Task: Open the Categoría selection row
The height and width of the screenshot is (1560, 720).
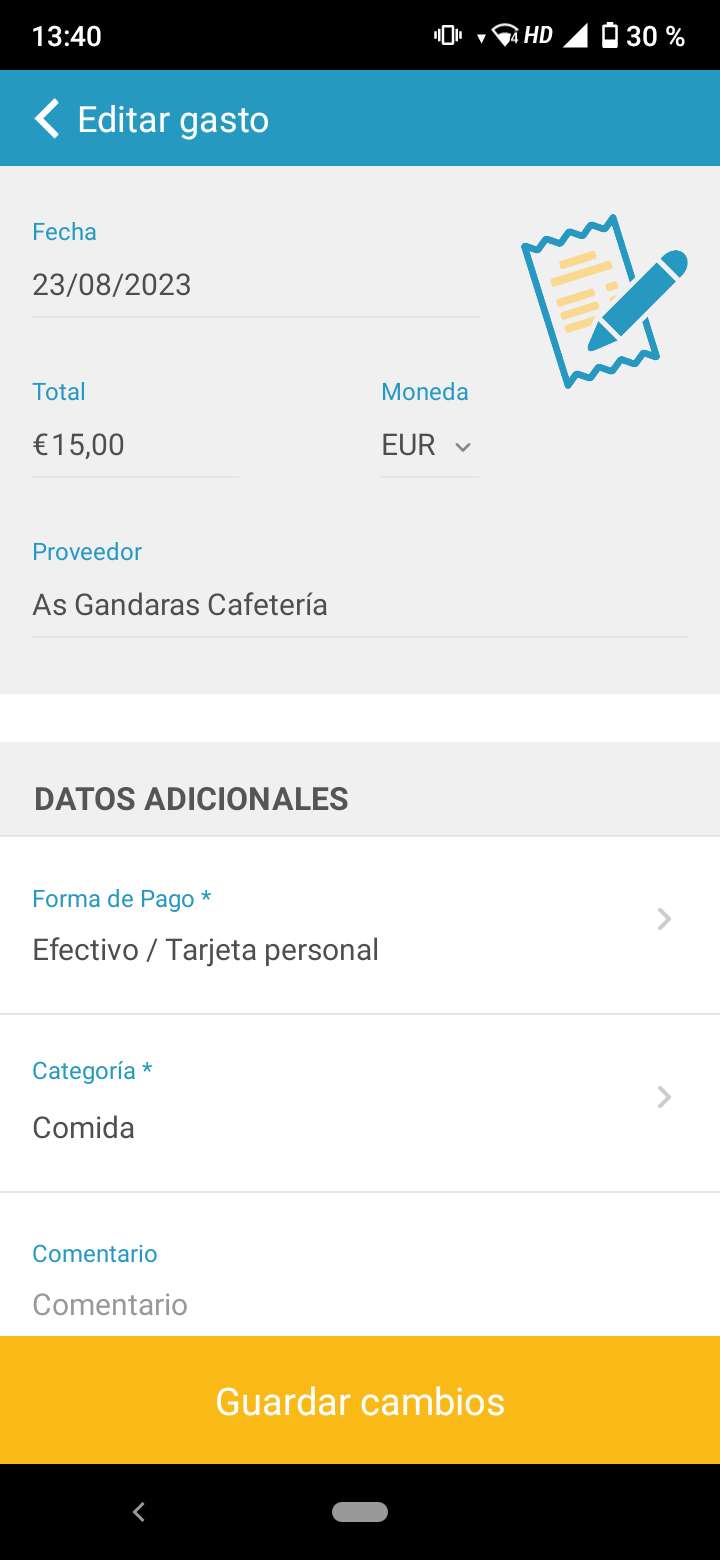Action: (360, 1103)
